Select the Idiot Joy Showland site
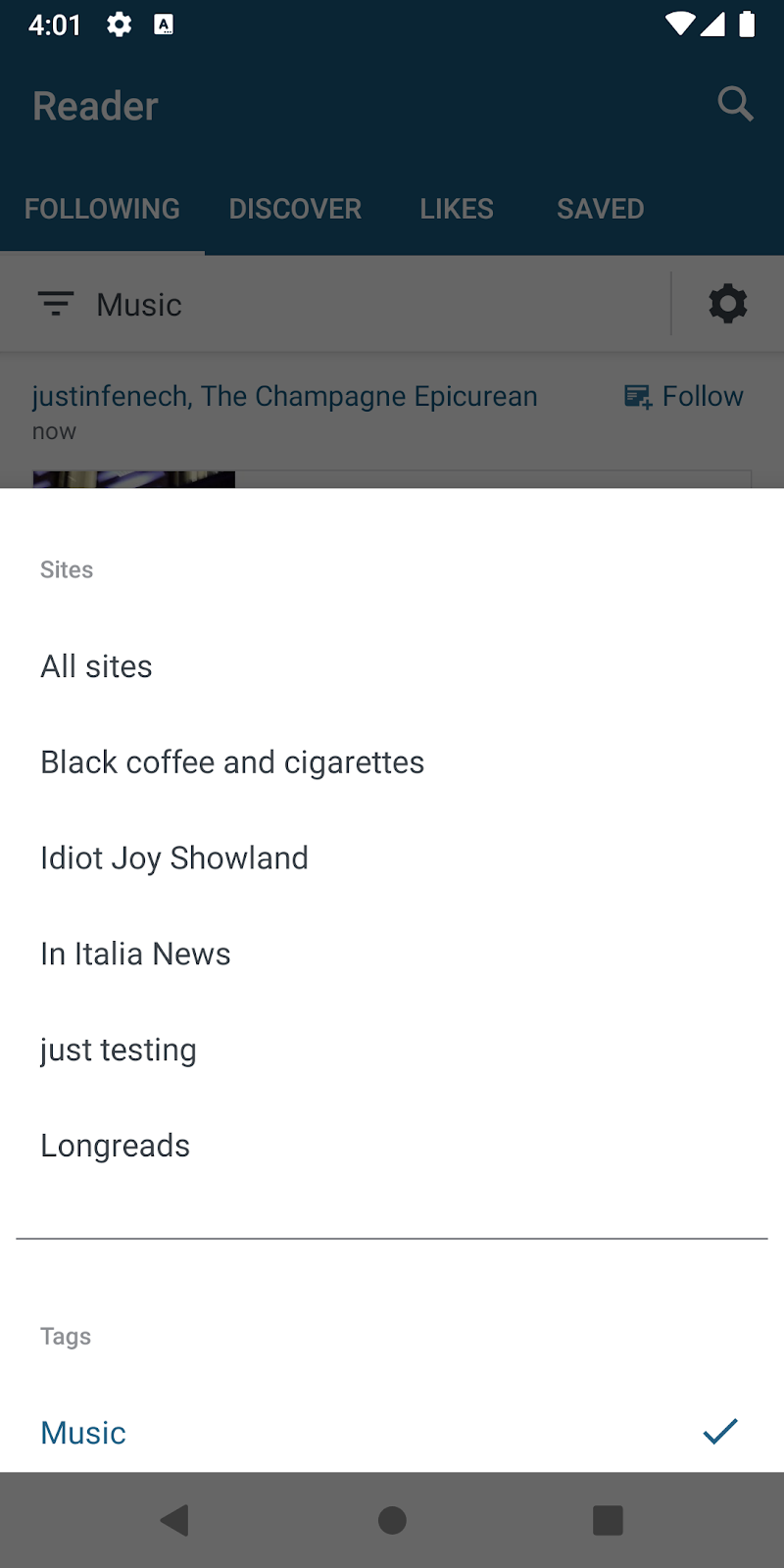Screen dimensions: 784x1568 [173, 857]
